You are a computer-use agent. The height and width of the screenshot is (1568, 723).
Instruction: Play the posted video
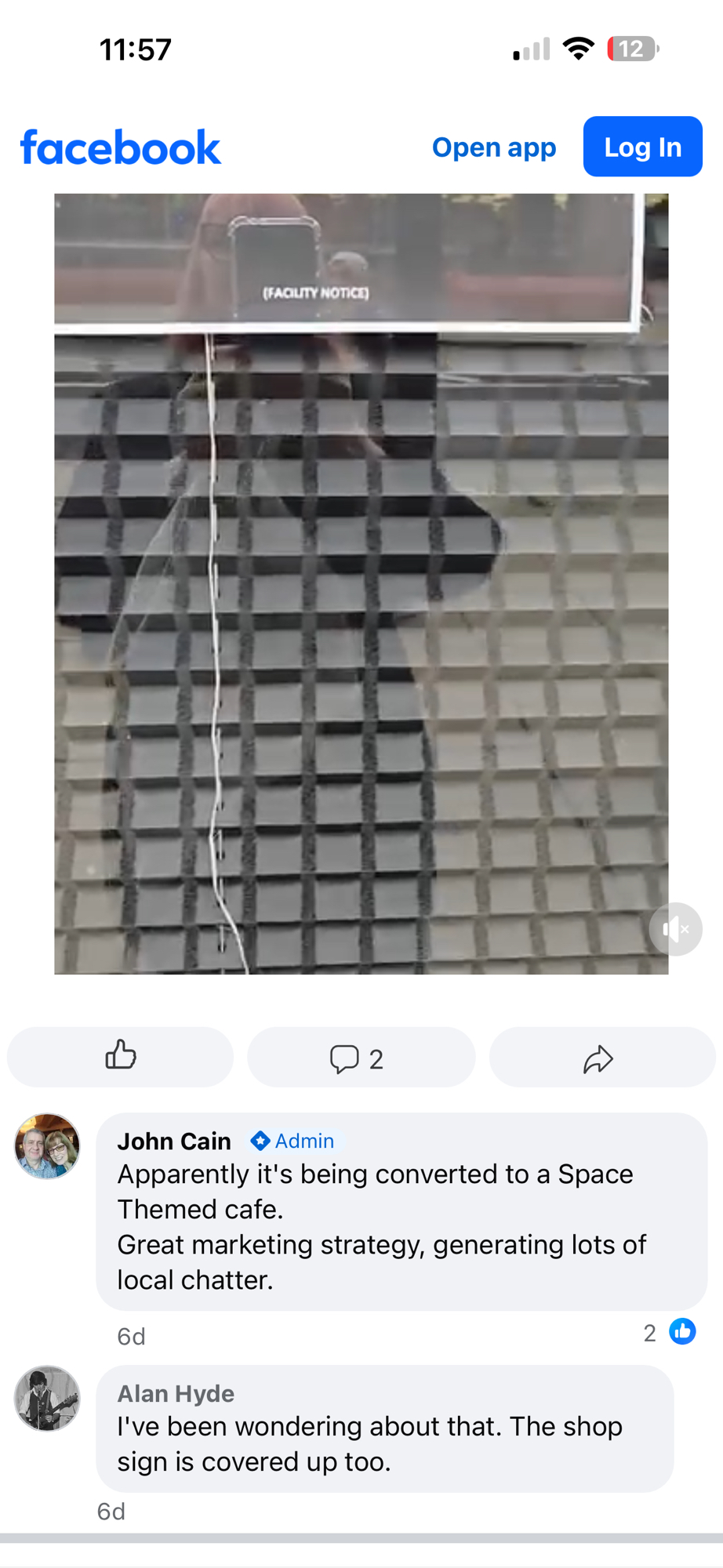pyautogui.click(x=361, y=583)
